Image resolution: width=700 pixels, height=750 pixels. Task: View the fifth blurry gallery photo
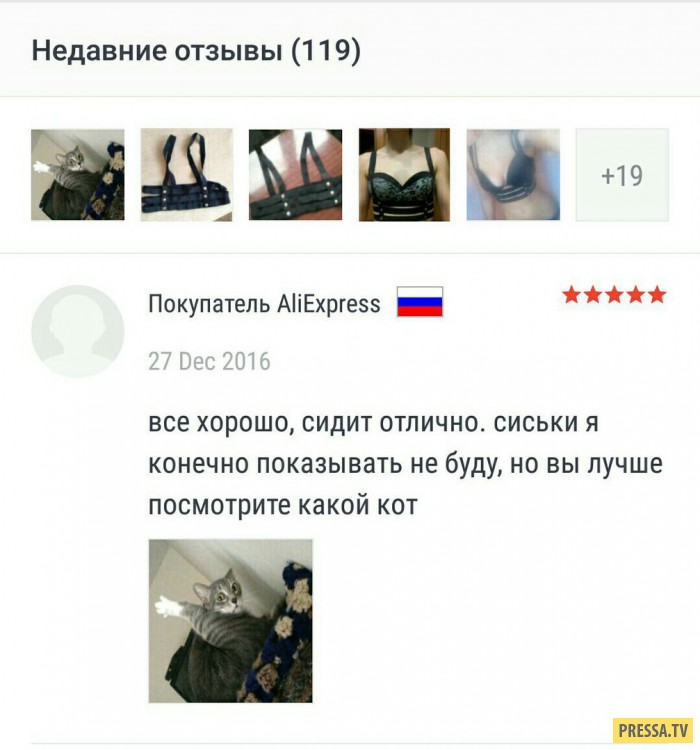pos(513,175)
